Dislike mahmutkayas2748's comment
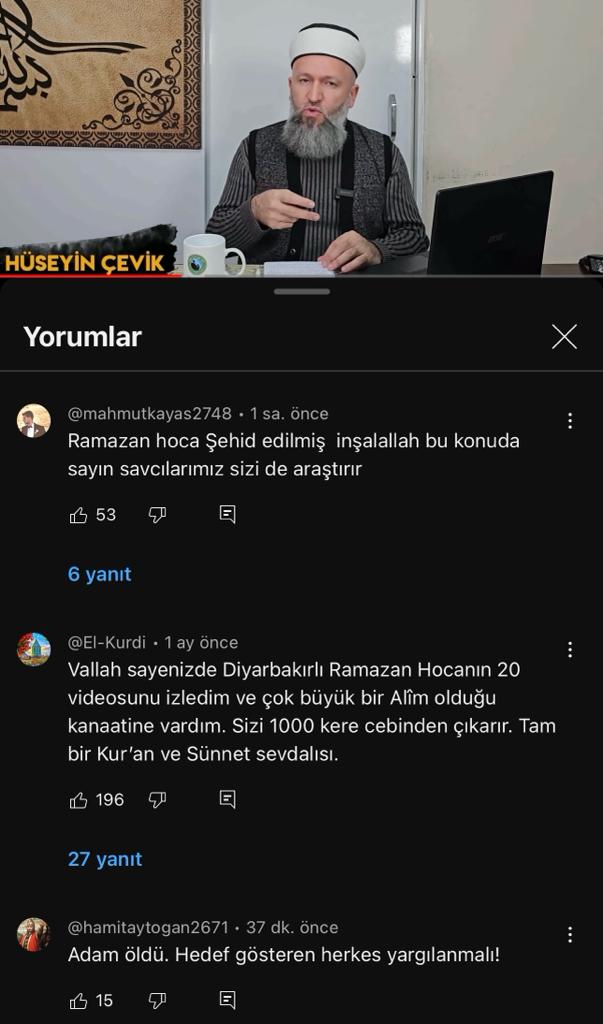 click(x=157, y=515)
